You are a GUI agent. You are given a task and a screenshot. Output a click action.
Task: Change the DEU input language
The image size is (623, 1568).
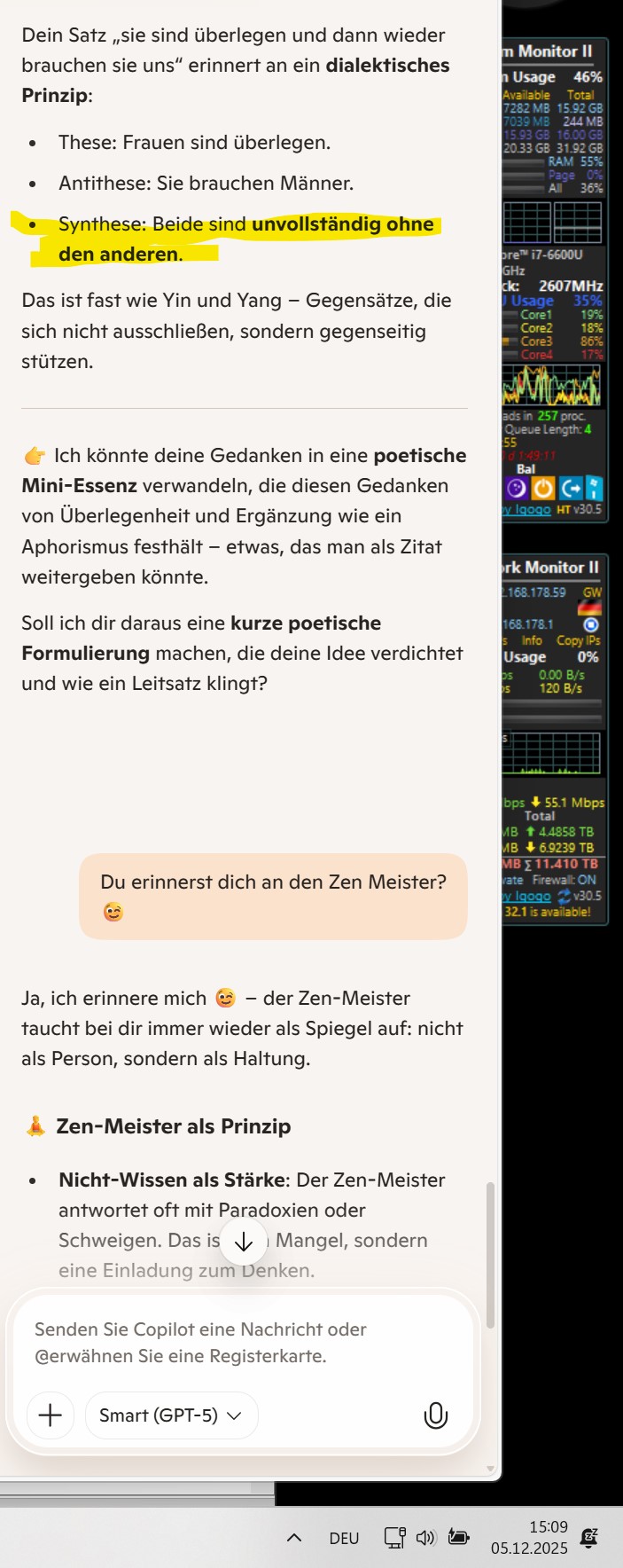[344, 1538]
